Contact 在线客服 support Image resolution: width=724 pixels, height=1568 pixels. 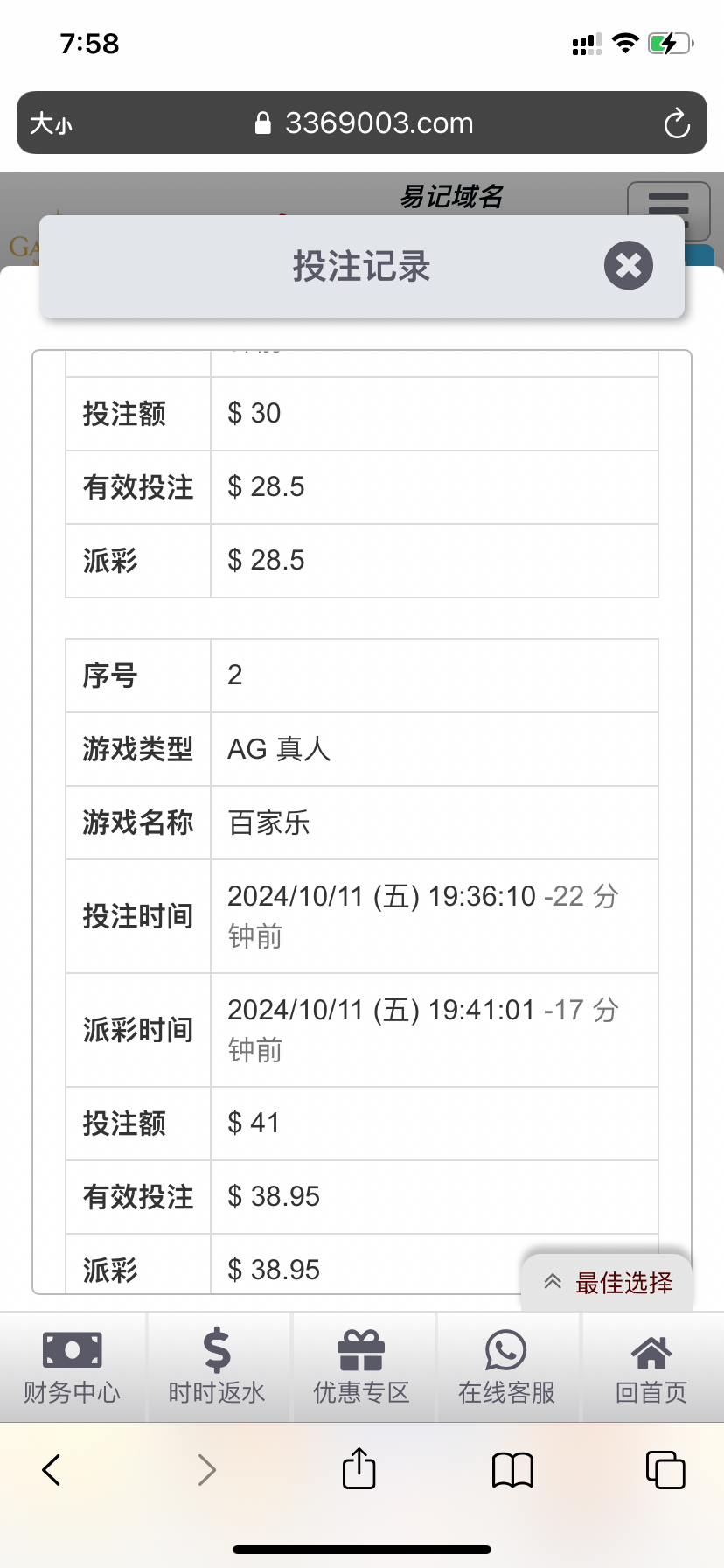tap(507, 1367)
